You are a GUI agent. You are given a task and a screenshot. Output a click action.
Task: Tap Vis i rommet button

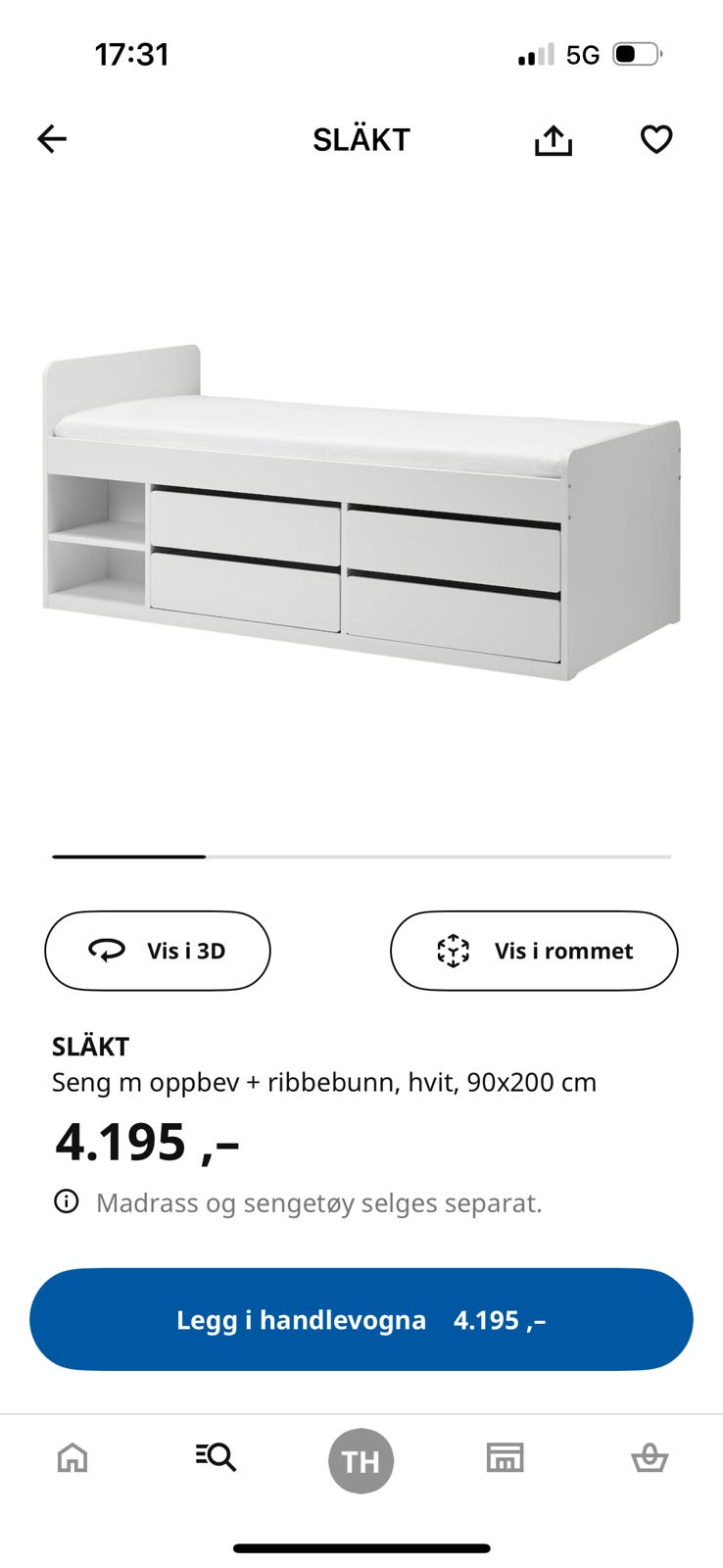[x=534, y=951]
